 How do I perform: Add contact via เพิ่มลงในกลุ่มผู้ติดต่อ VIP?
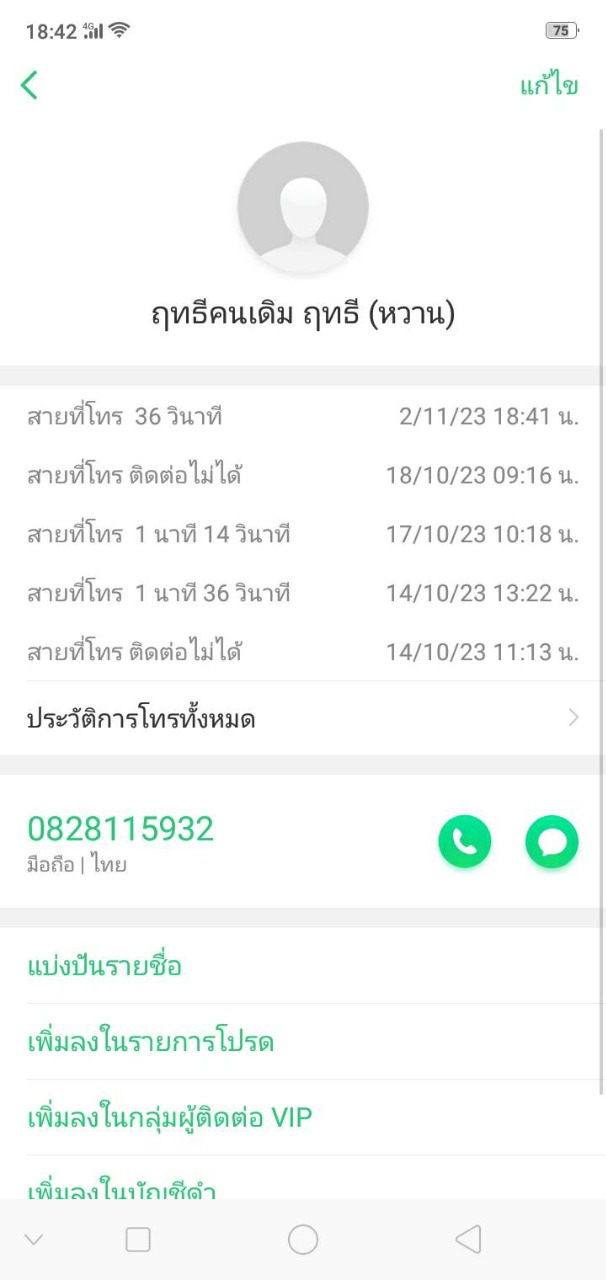click(170, 1117)
